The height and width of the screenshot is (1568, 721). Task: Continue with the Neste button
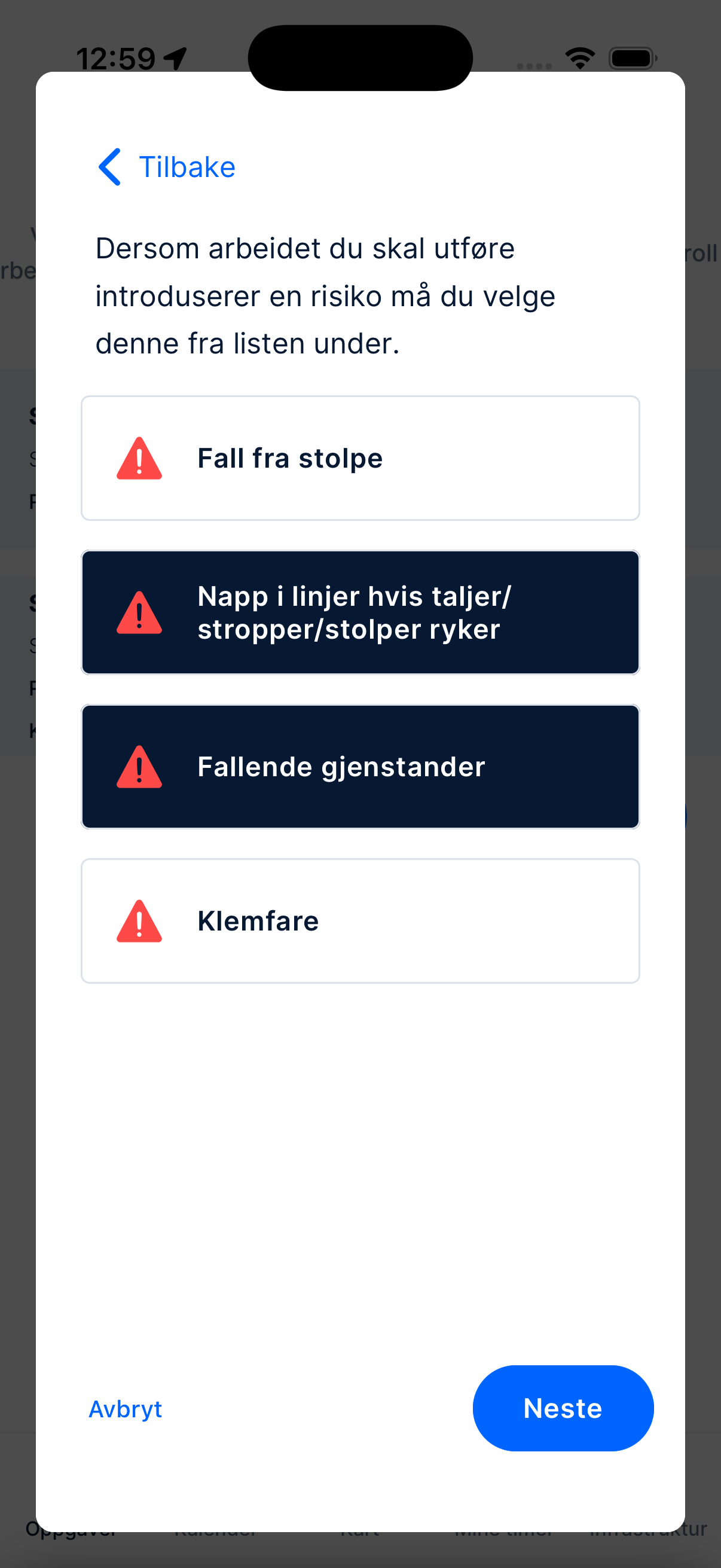tap(562, 1408)
